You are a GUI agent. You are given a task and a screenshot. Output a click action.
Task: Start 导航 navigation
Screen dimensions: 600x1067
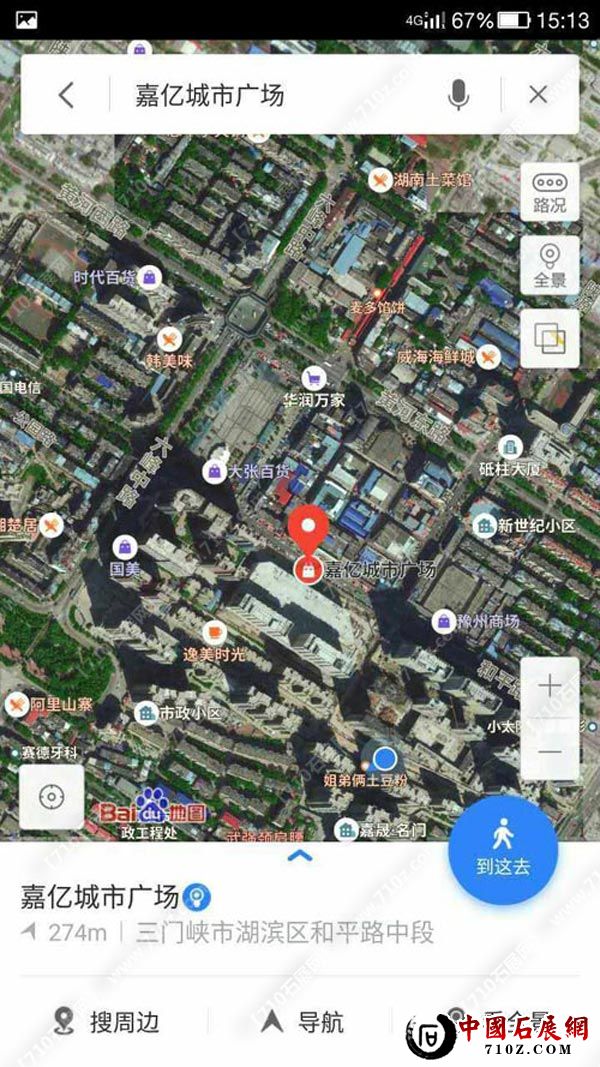(302, 1021)
